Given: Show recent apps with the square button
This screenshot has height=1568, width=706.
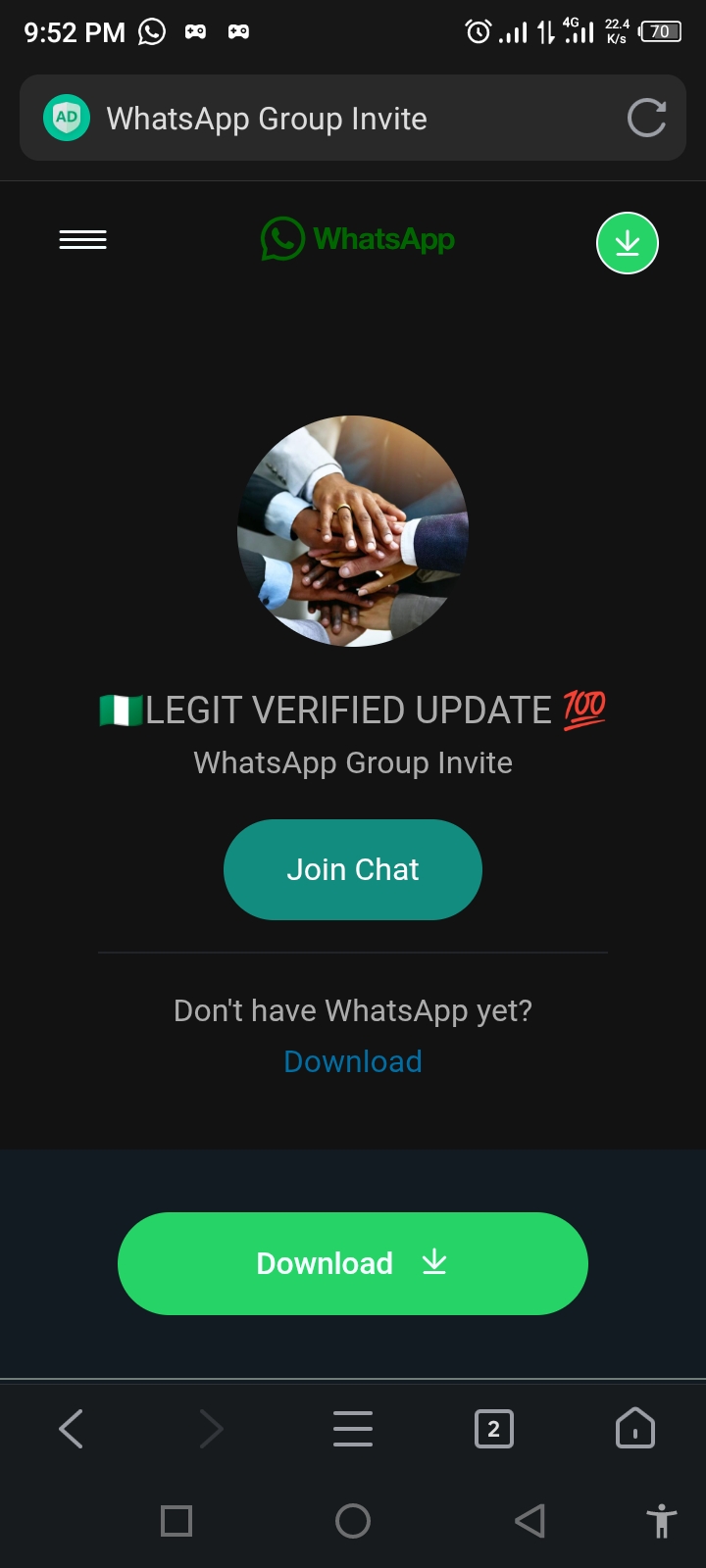Looking at the screenshot, I should click(176, 1521).
